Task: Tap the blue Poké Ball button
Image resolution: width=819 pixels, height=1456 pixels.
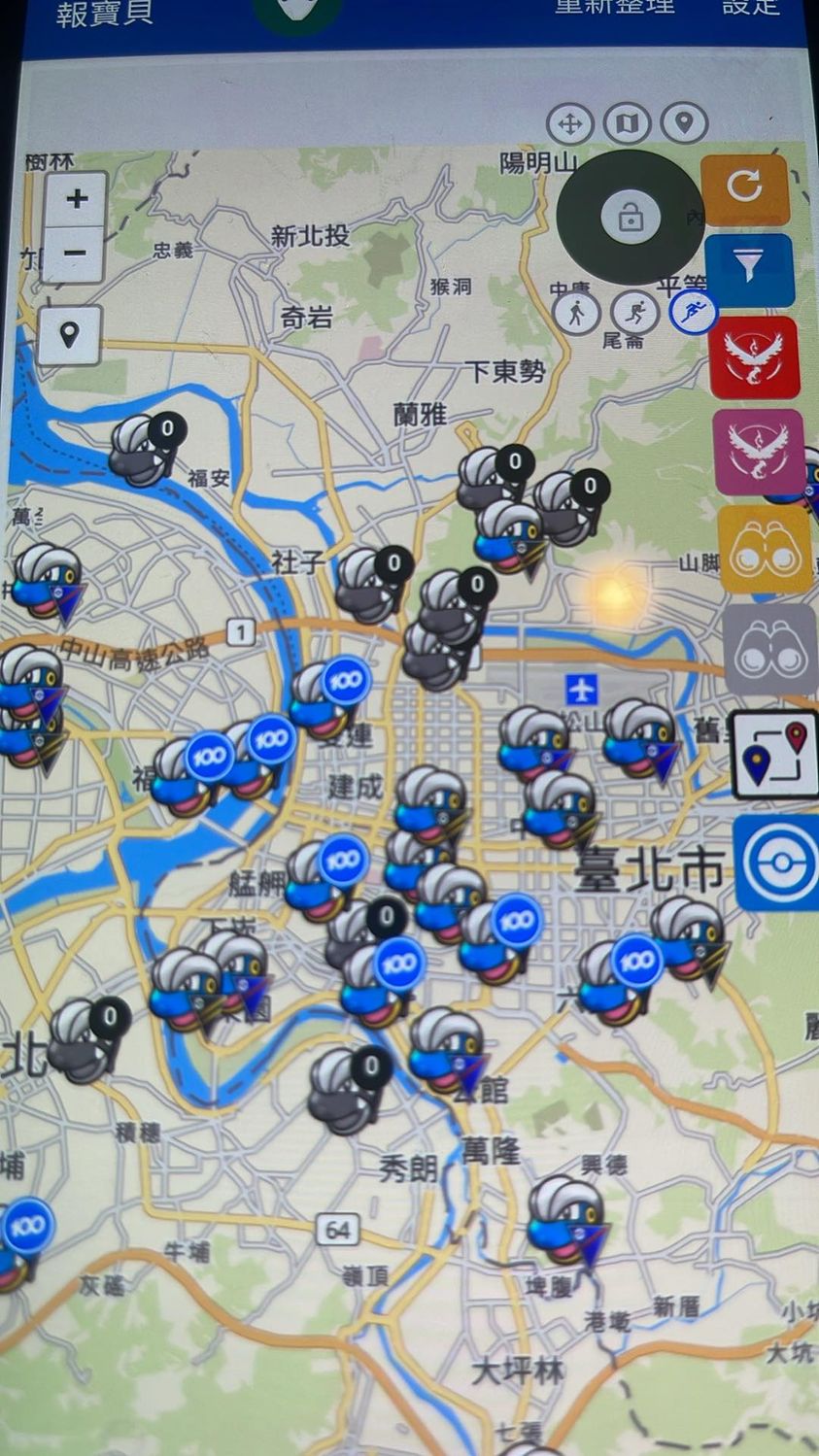Action: [x=777, y=863]
